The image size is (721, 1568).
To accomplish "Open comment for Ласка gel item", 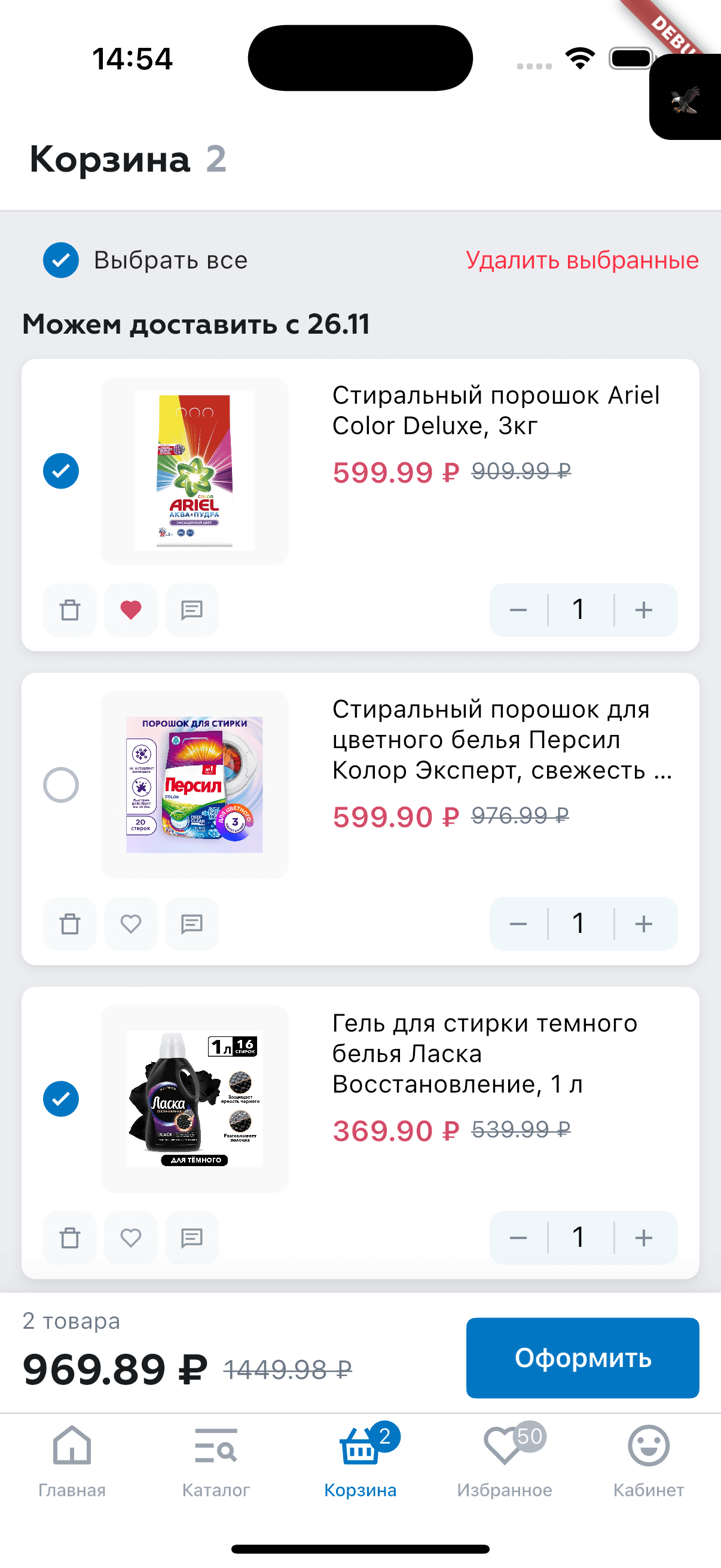I will (192, 1238).
